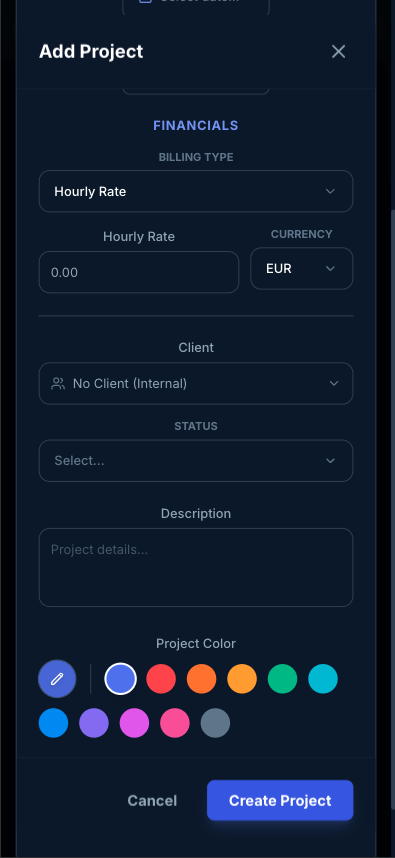Open the Status dropdown
Screen dimensions: 395x858
(x=196, y=461)
